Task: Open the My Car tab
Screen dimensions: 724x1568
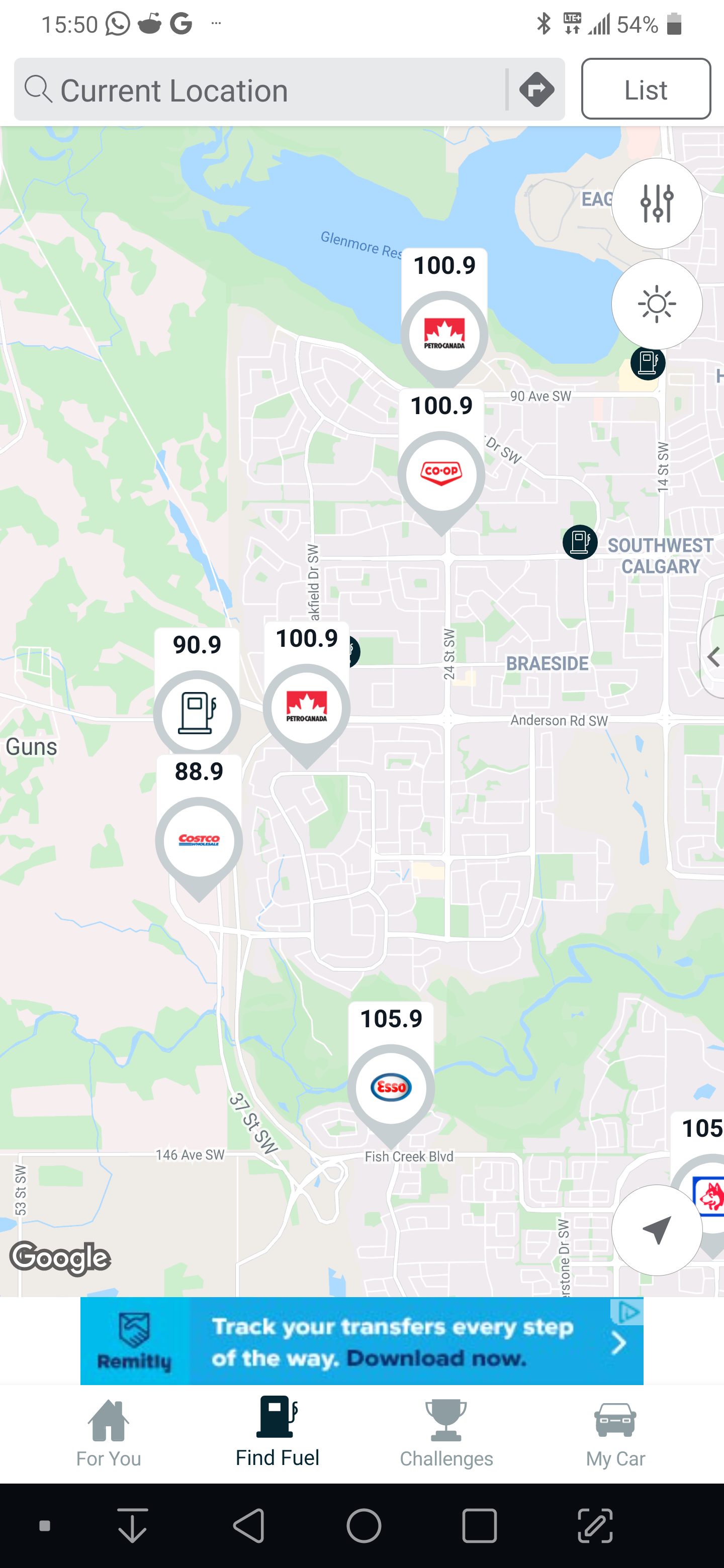Action: pyautogui.click(x=615, y=1434)
